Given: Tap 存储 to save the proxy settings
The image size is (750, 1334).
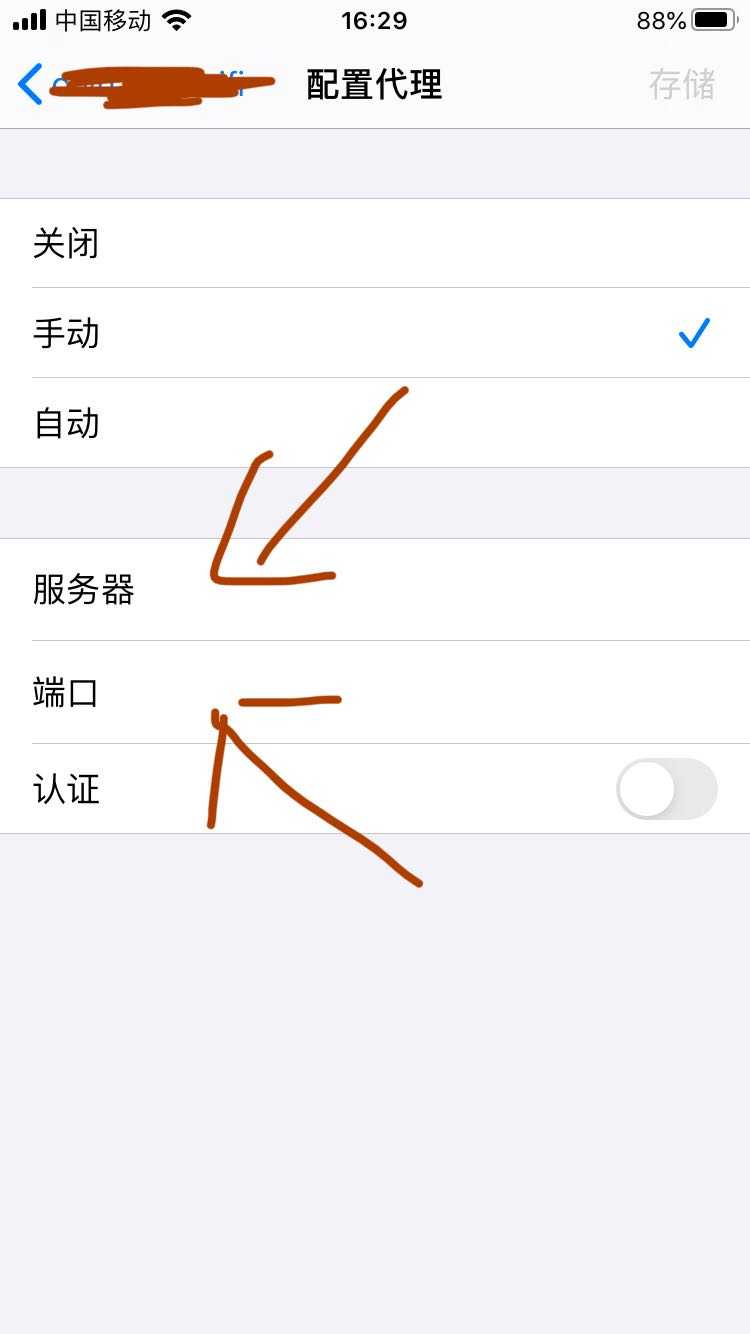Looking at the screenshot, I should (681, 85).
